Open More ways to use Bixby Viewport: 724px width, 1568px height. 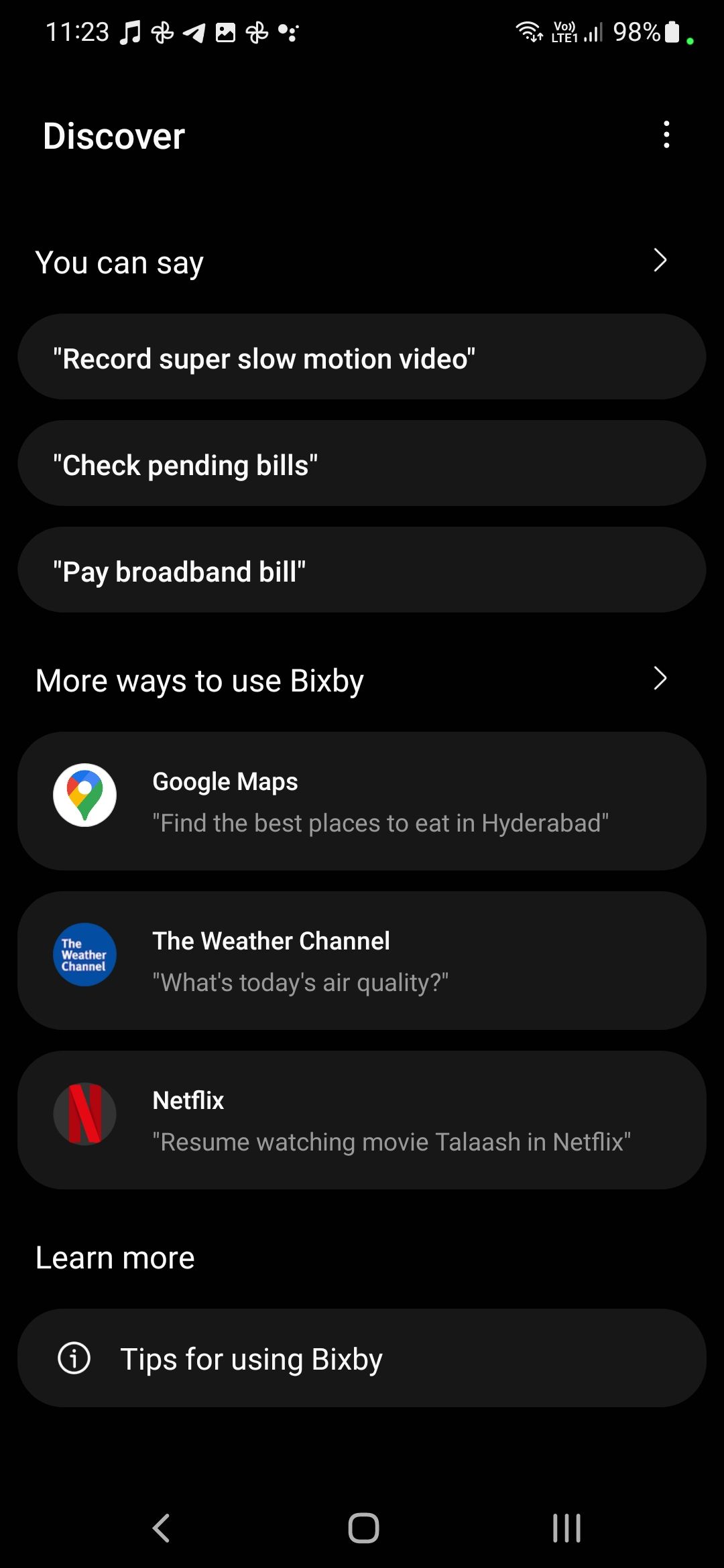tap(660, 679)
